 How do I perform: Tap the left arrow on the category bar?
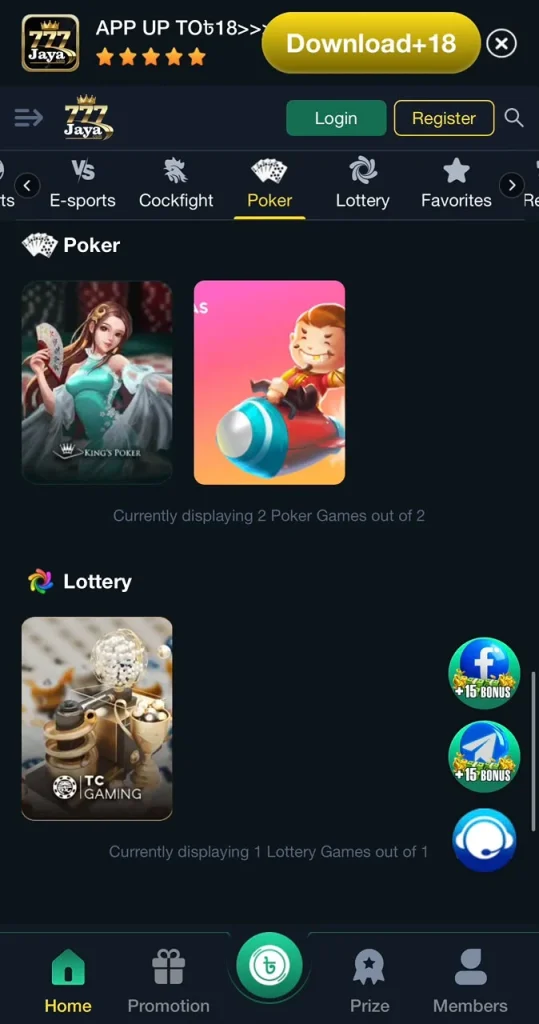(x=27, y=186)
